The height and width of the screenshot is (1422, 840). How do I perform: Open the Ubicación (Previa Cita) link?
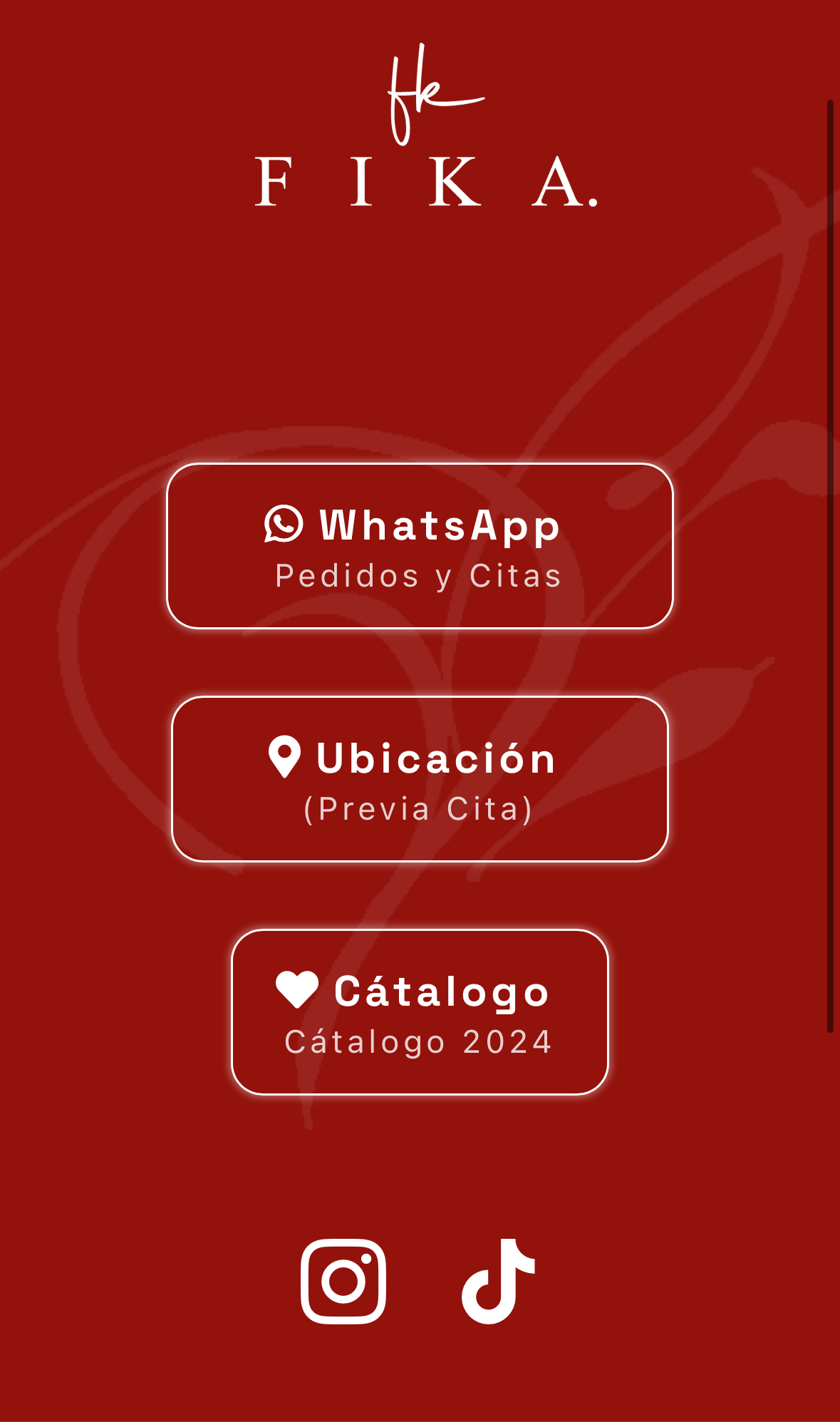(x=420, y=779)
